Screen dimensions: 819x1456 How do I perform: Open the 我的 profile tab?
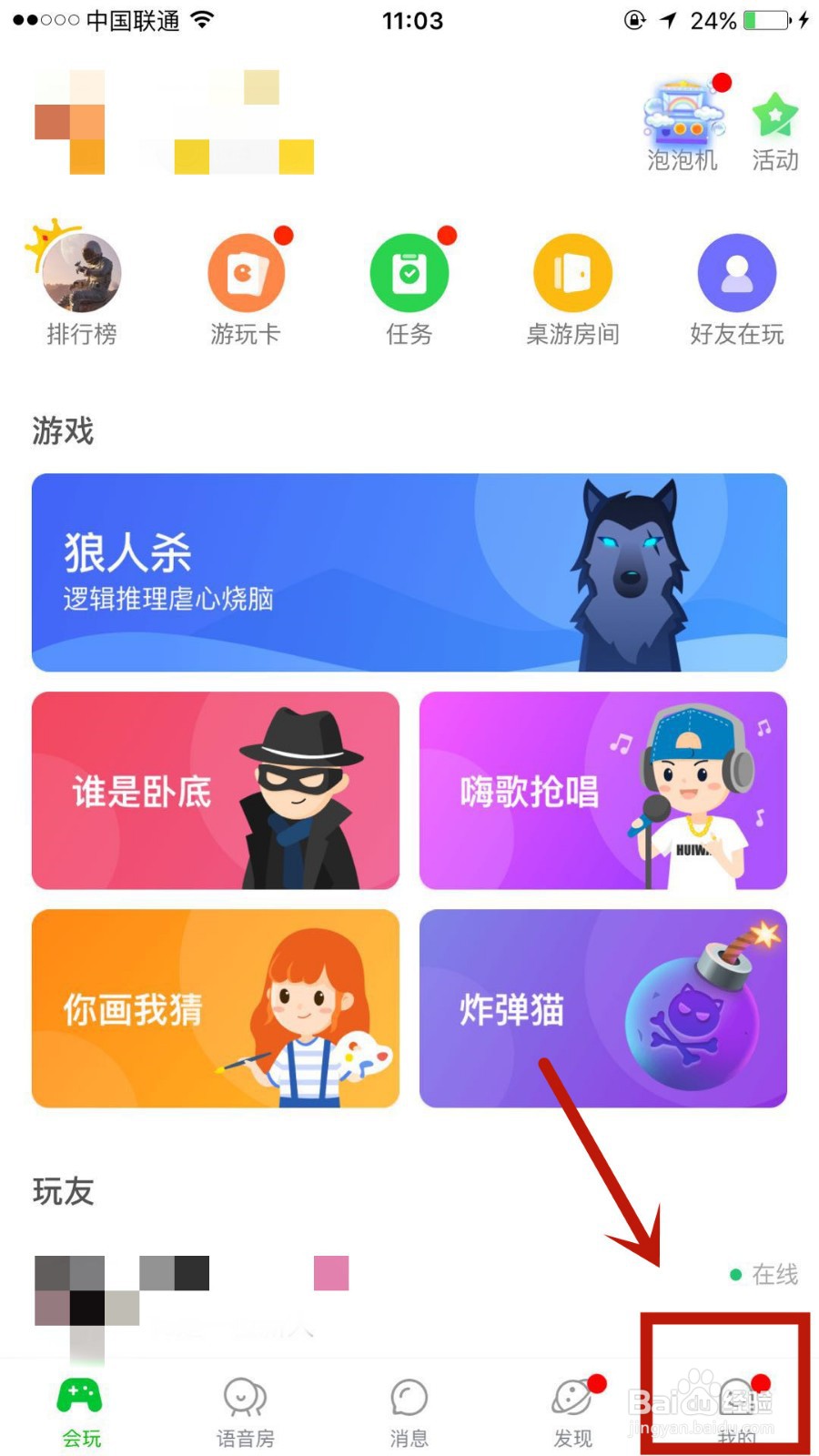coord(735,1409)
